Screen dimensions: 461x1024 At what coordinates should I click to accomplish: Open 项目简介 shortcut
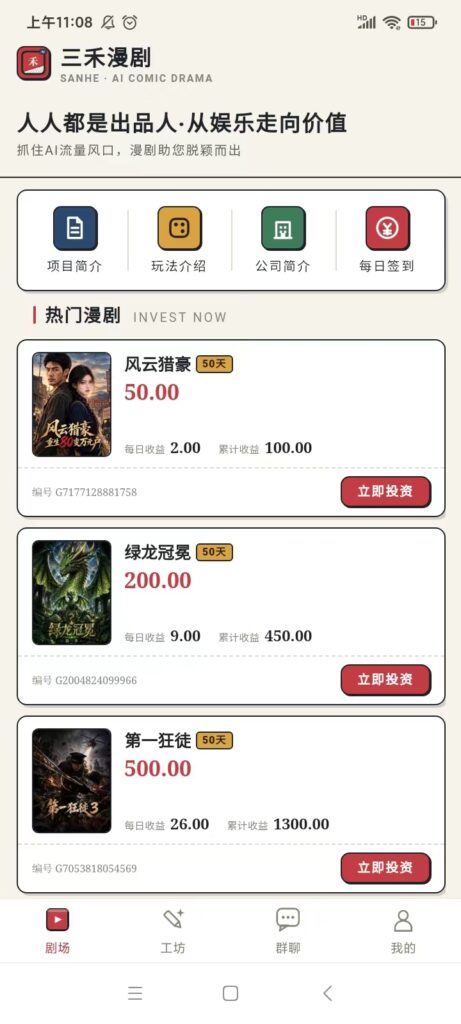point(74,239)
